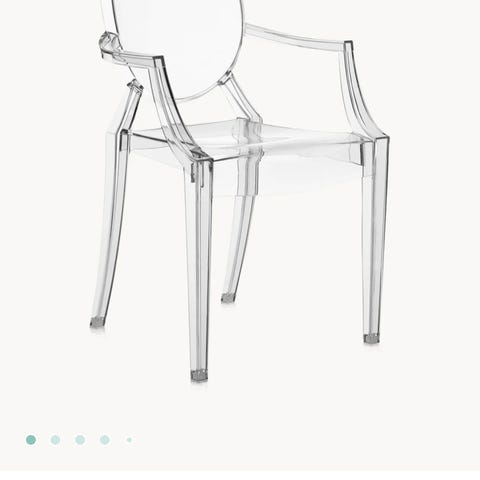Open the transparent chair product image
This screenshot has width=480, height=480.
pos(240,192)
